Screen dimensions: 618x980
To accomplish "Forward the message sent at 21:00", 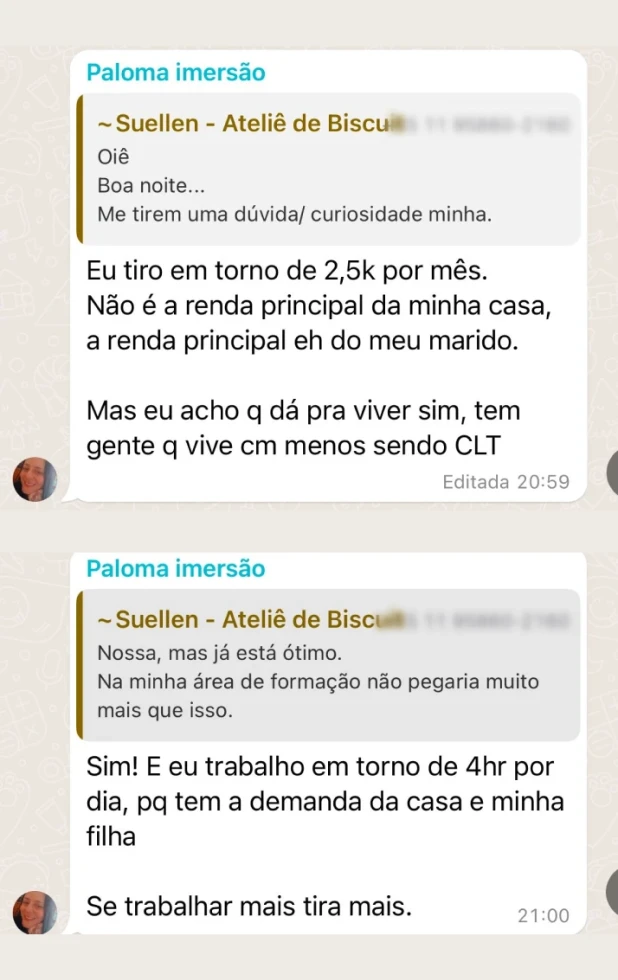I will [612, 890].
